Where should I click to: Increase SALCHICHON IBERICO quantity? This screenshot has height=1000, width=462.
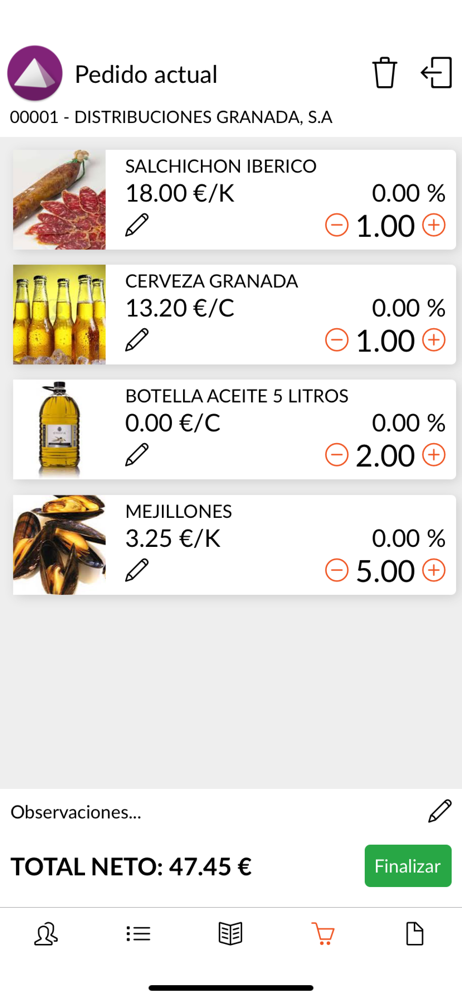pos(434,225)
